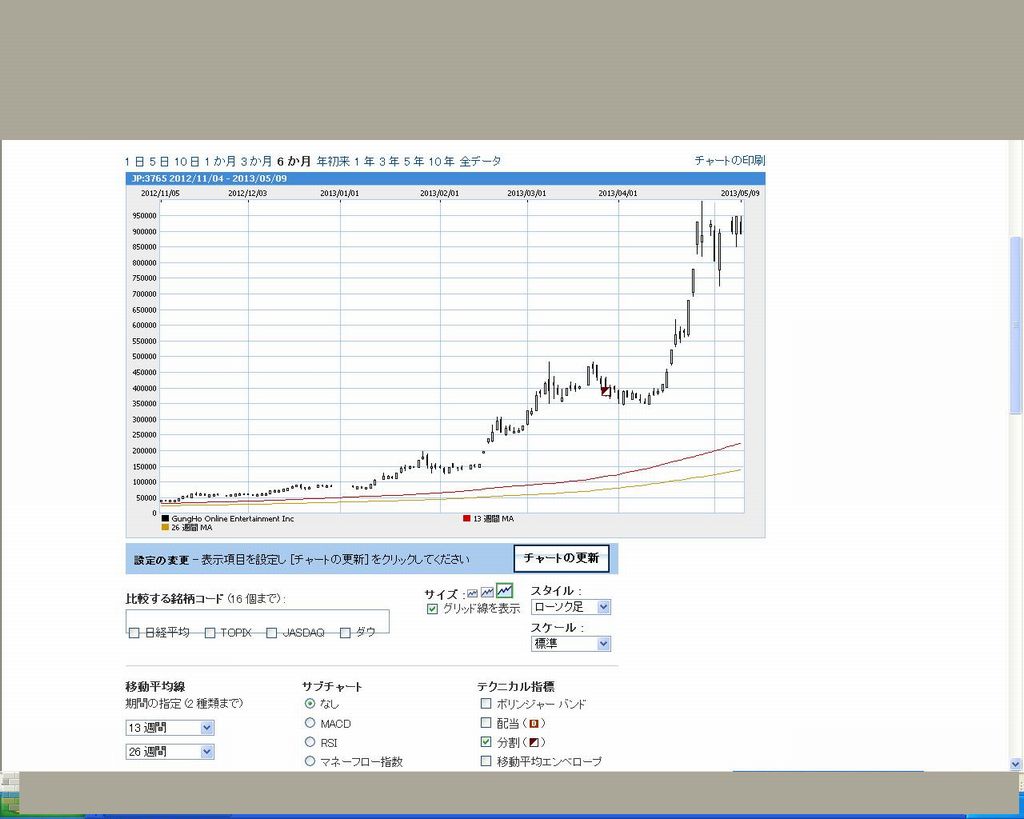Expand the 26週間 moving average dropdown

tap(170, 751)
